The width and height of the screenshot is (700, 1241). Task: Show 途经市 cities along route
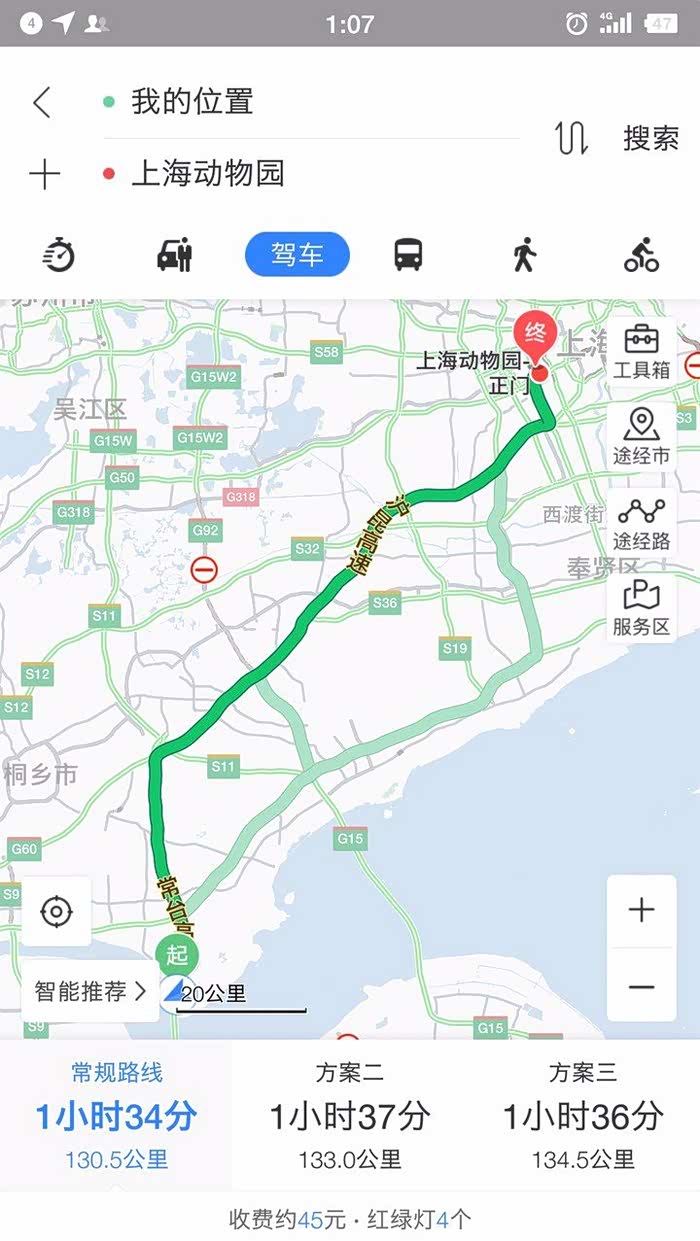(641, 437)
